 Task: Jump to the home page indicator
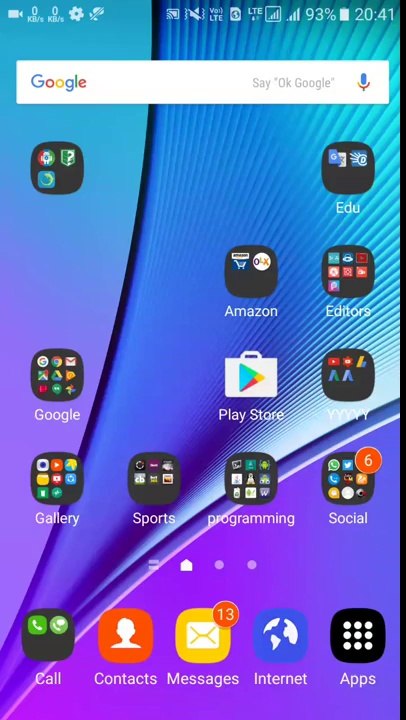coord(186,565)
